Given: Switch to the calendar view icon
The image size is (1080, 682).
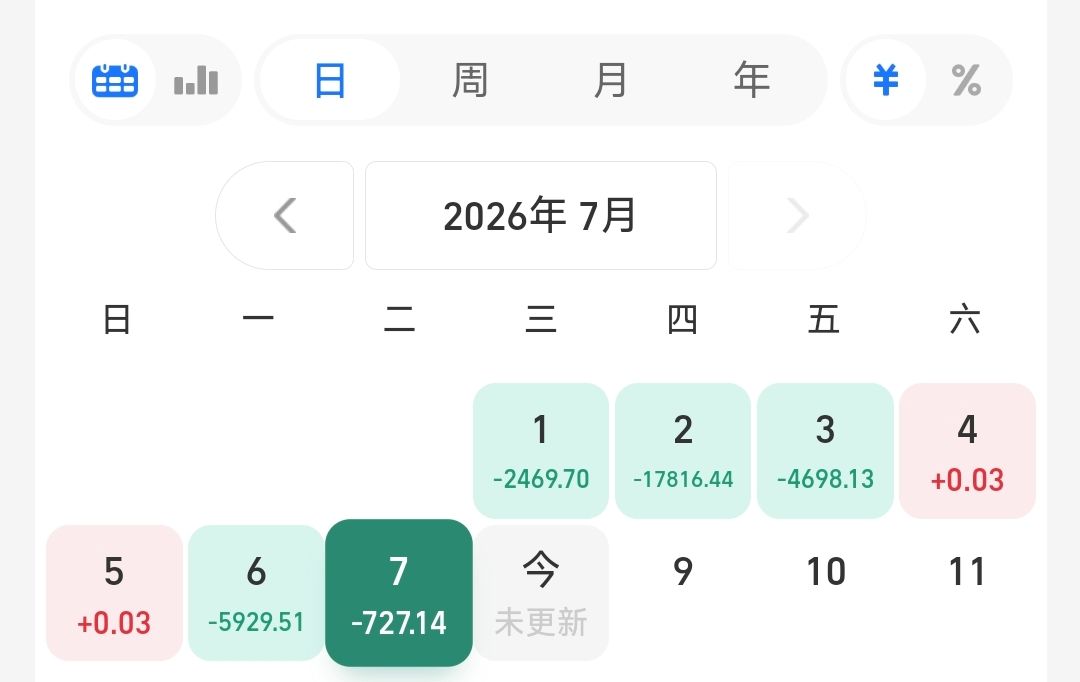Looking at the screenshot, I should point(115,80).
